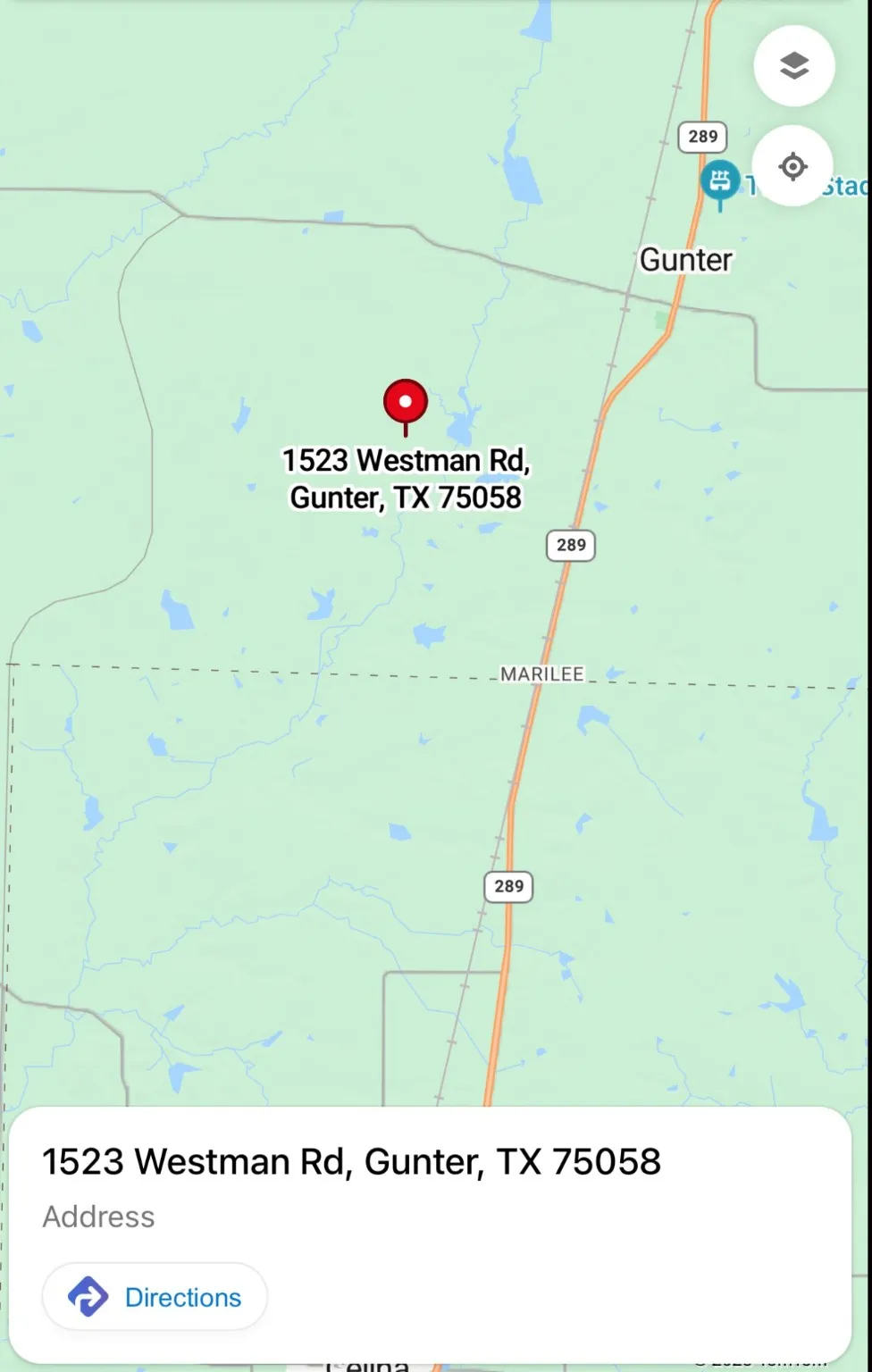872x1372 pixels.
Task: Open the map layers selector
Action: pos(793,66)
